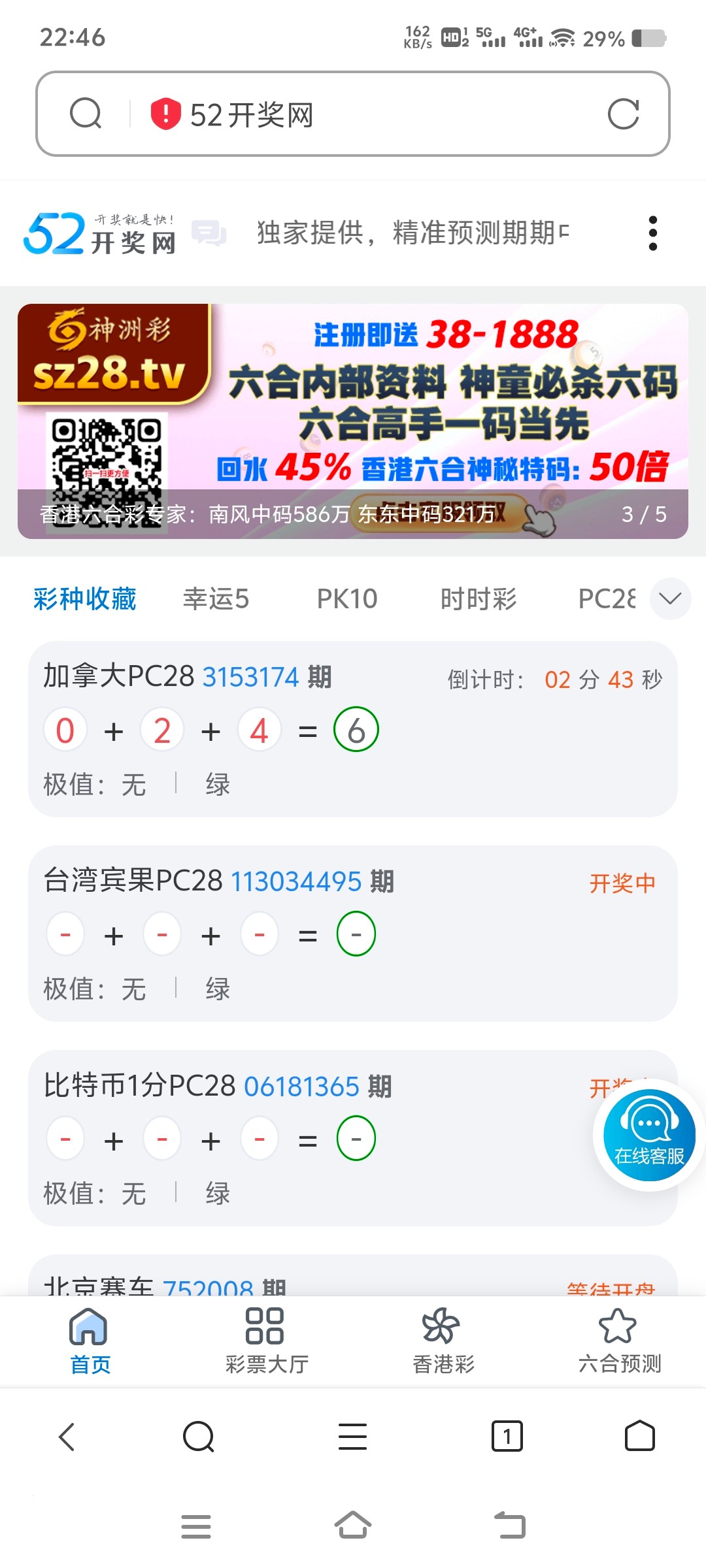Switch to the 时时彩 tab
The height and width of the screenshot is (1568, 706).
(x=479, y=598)
